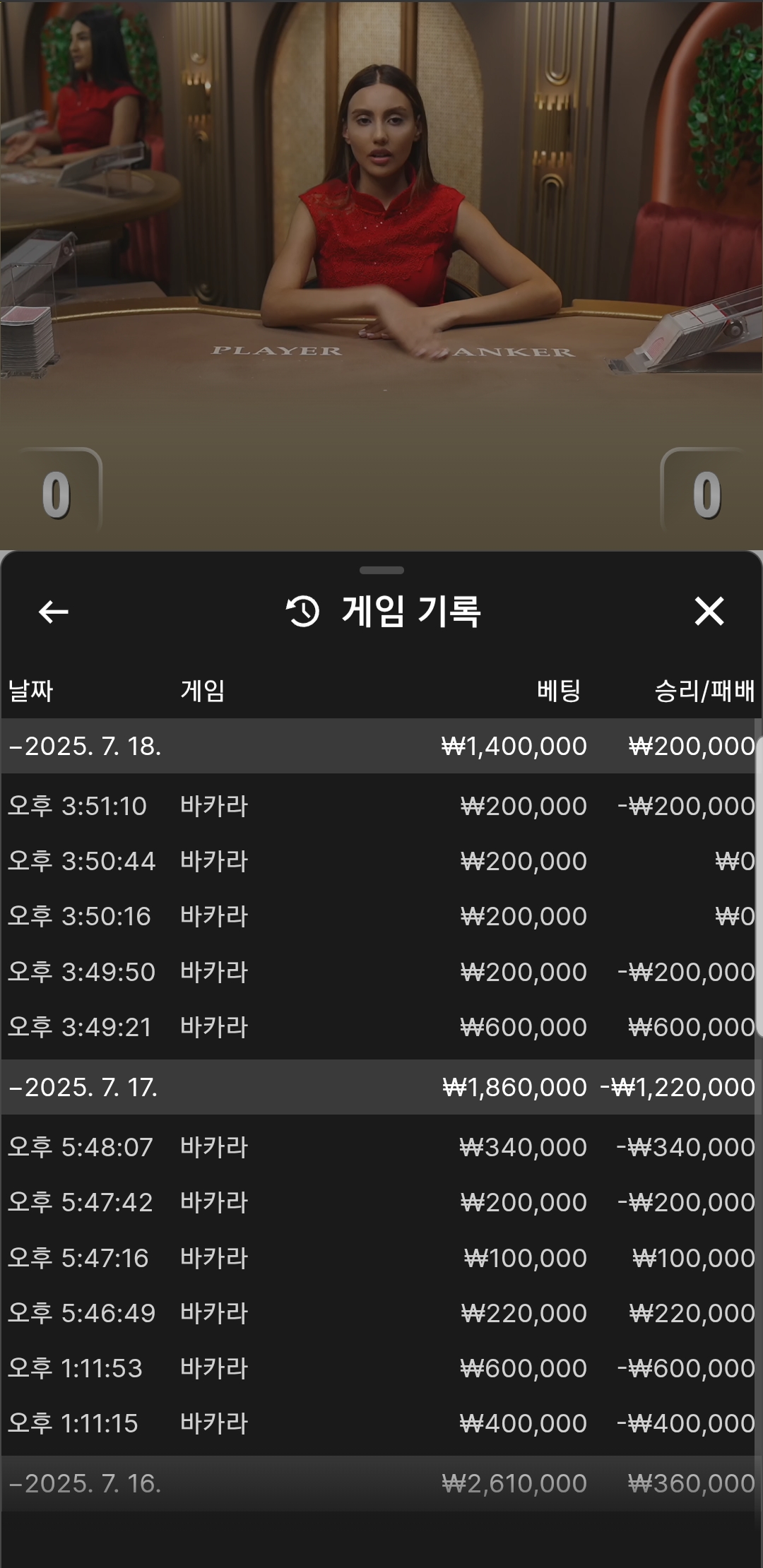
Task: Close the game history panel
Action: (709, 611)
